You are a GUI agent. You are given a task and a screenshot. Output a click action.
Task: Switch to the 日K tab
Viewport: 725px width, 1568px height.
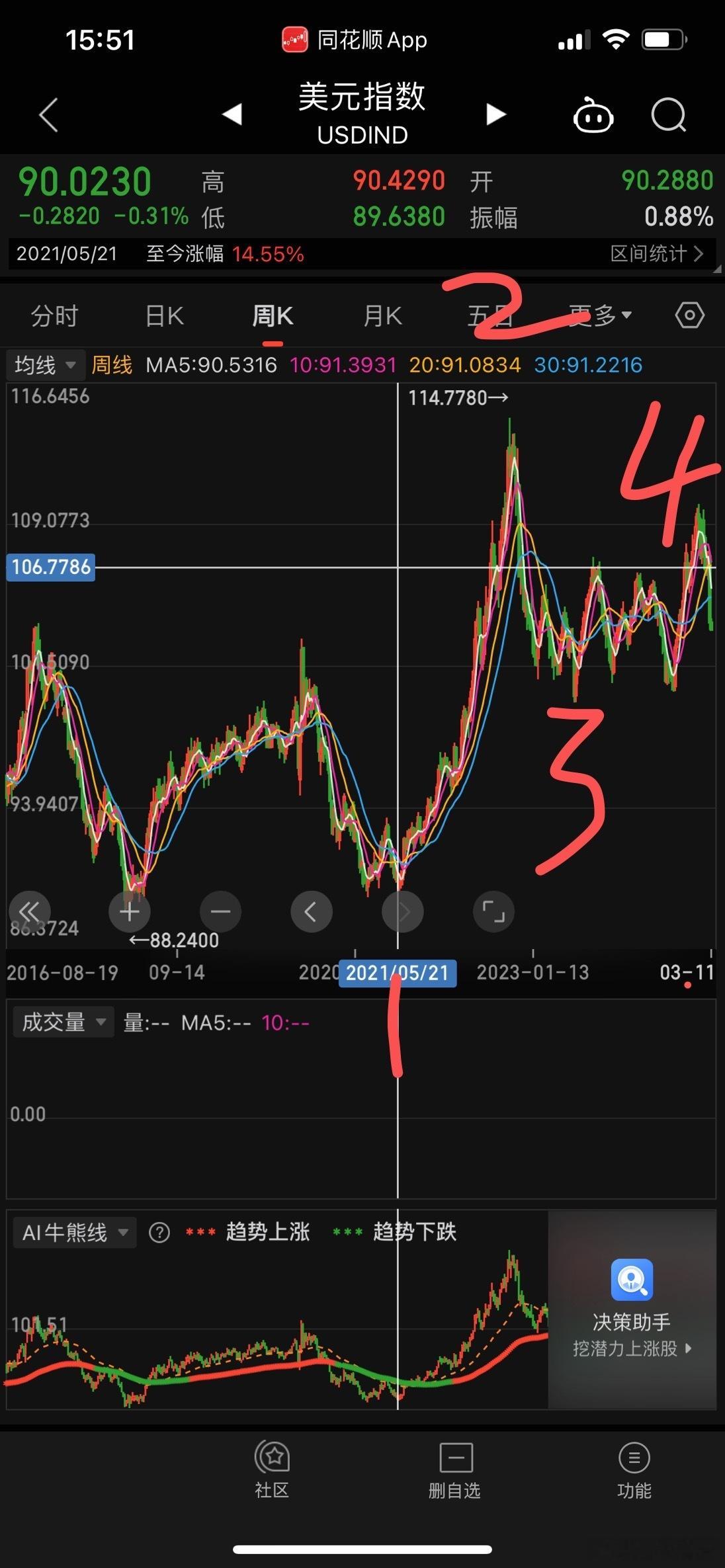[x=163, y=315]
